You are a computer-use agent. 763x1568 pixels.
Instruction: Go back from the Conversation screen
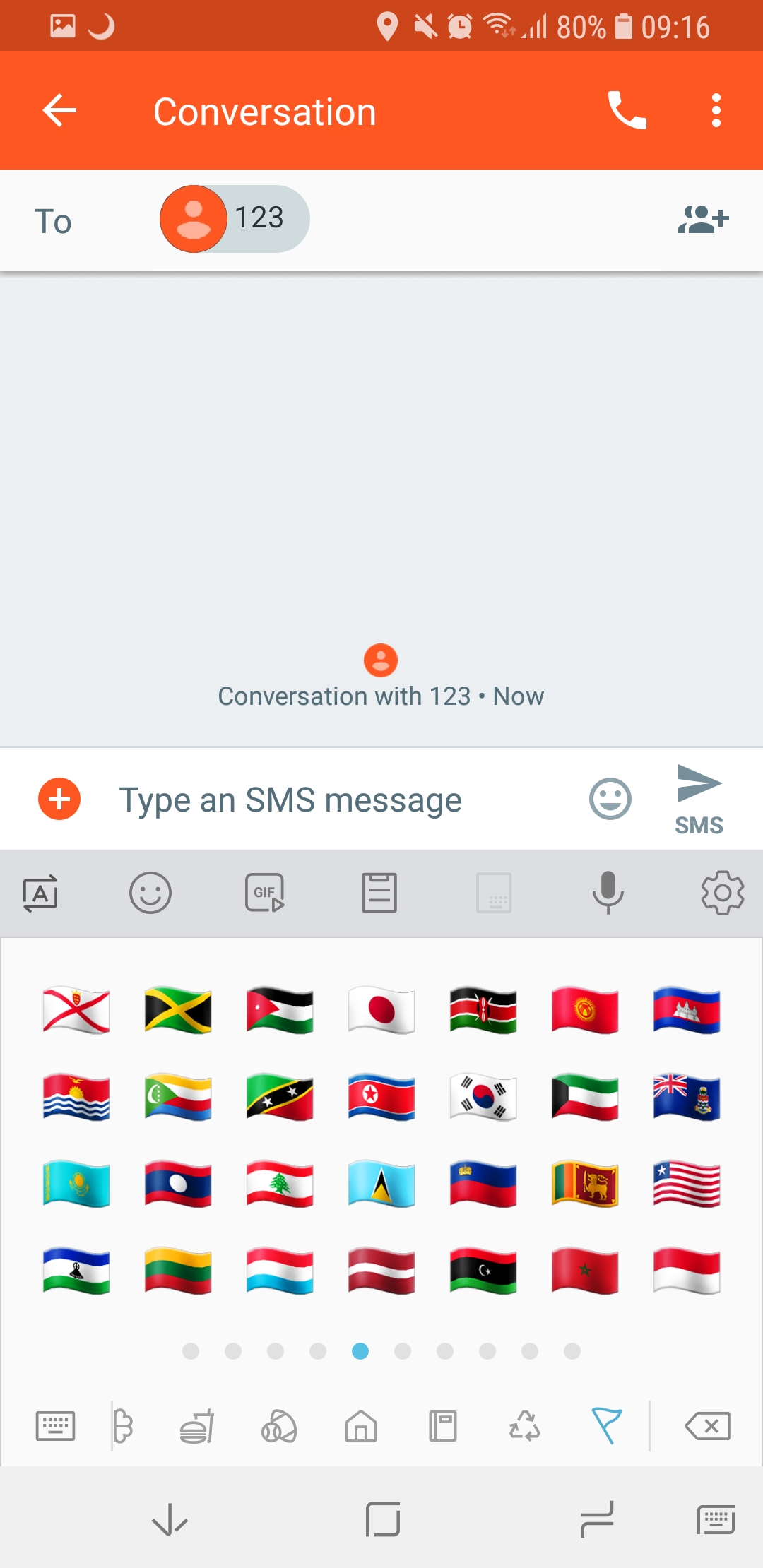point(59,111)
